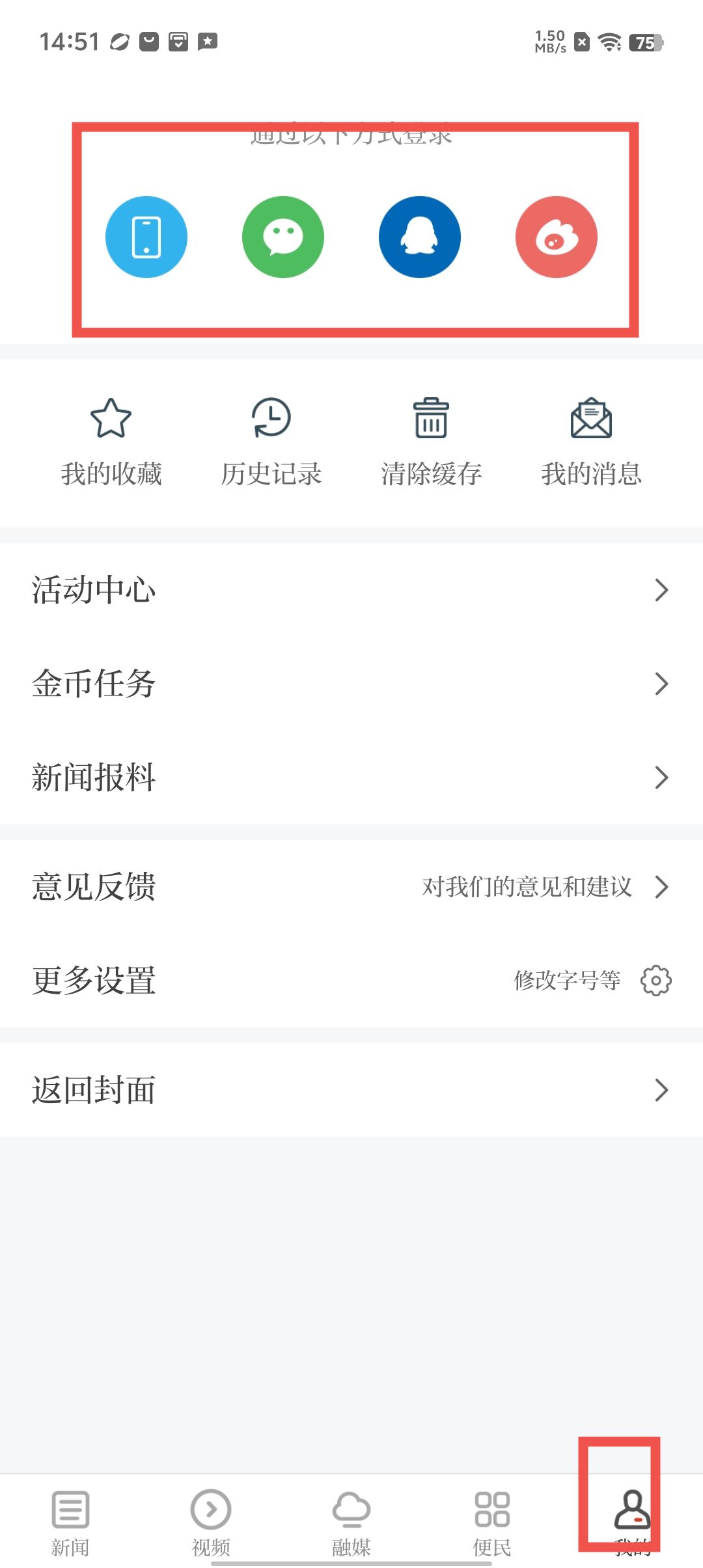The image size is (703, 1568).
Task: Open 我的消息 messages
Action: point(592,443)
